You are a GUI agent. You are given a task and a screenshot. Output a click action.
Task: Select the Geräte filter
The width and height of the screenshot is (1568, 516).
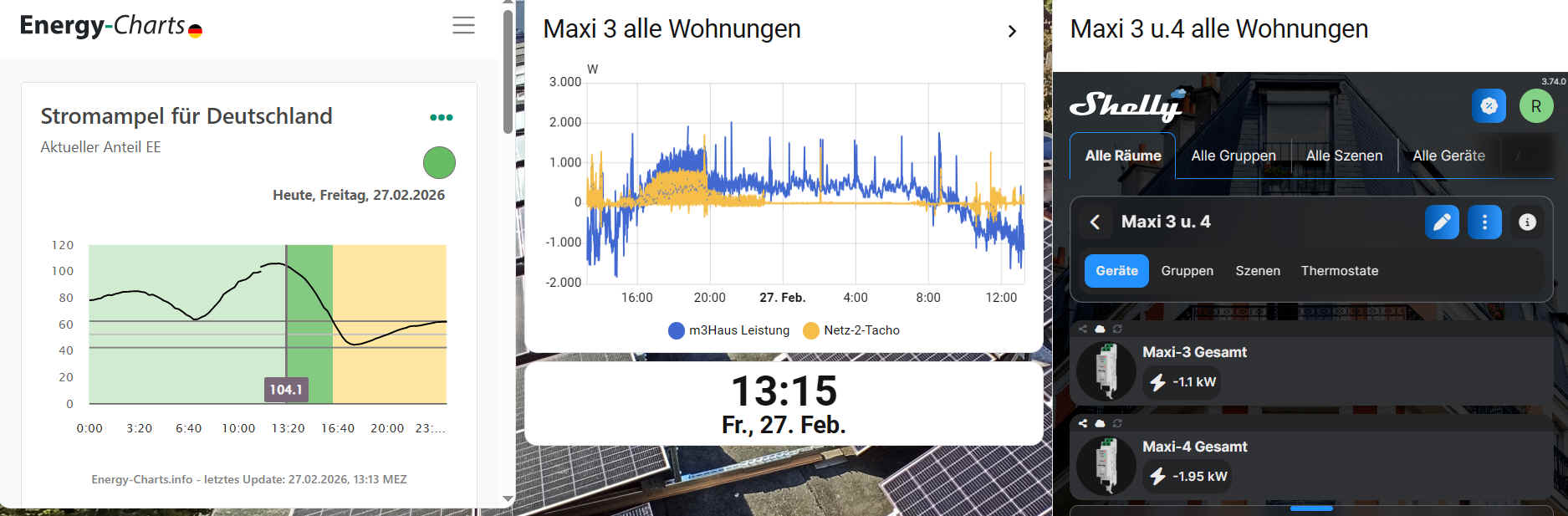[x=1116, y=271]
